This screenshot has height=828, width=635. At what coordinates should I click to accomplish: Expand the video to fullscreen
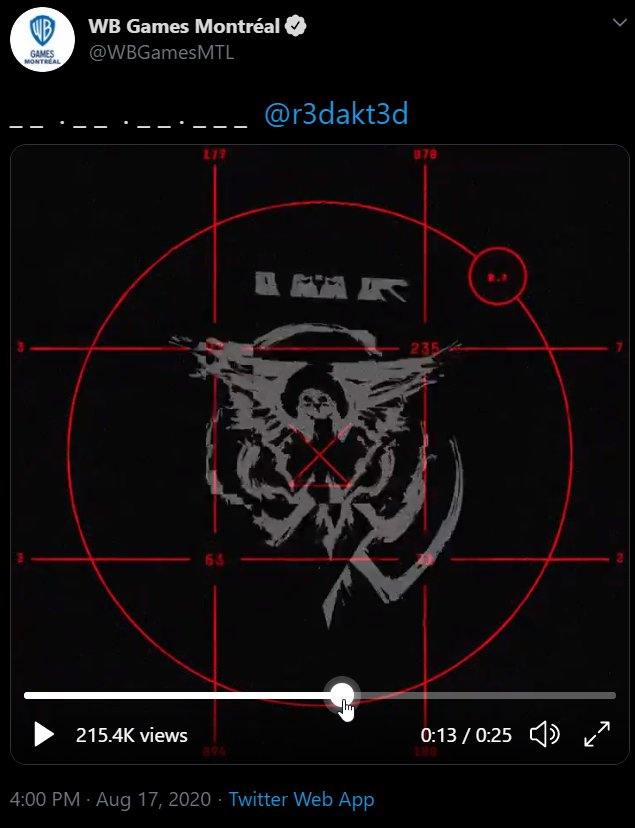597,735
